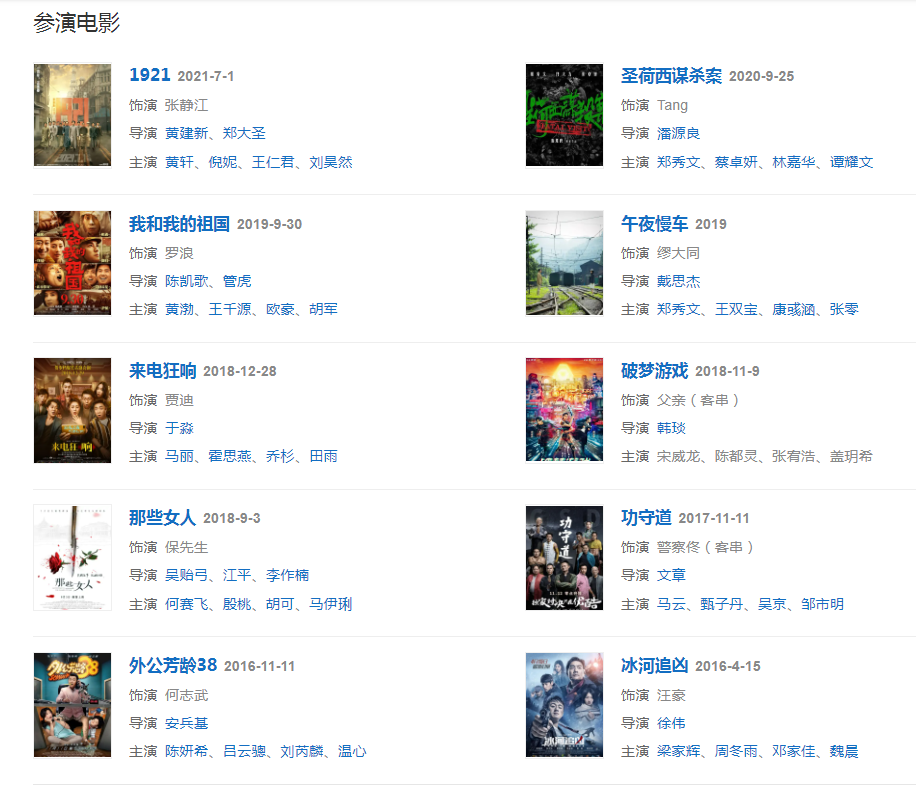
Task: Tap the 功守道 movie poster
Action: pos(564,557)
